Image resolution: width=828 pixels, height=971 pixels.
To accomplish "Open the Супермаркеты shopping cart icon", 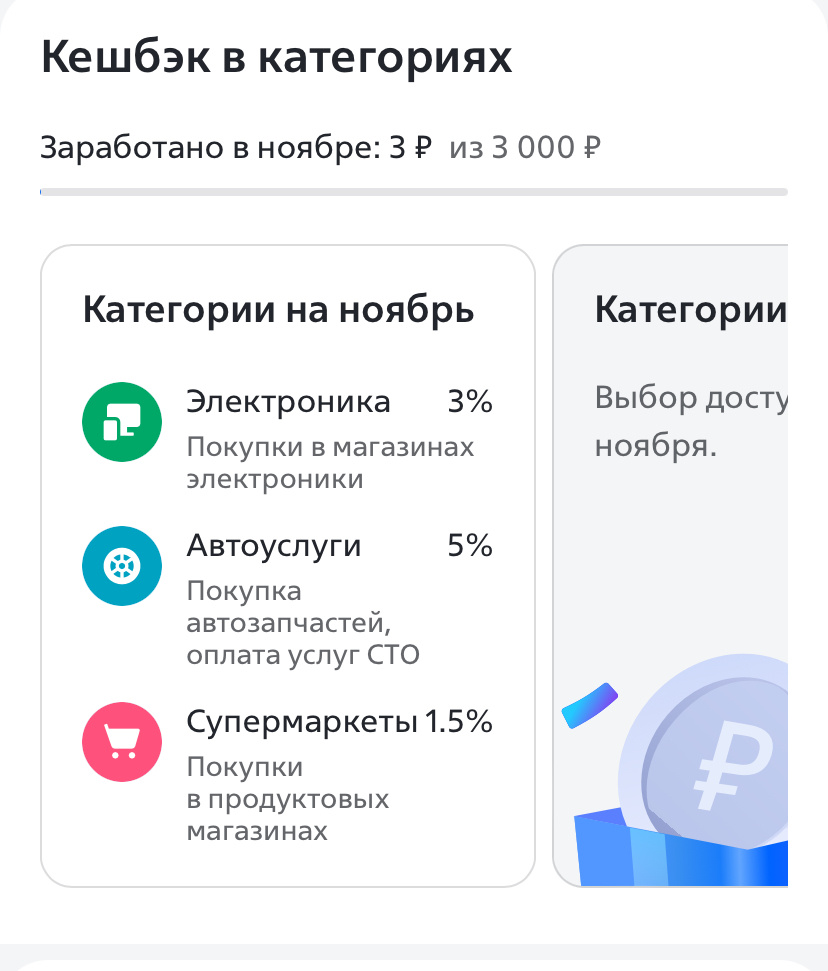I will (122, 742).
